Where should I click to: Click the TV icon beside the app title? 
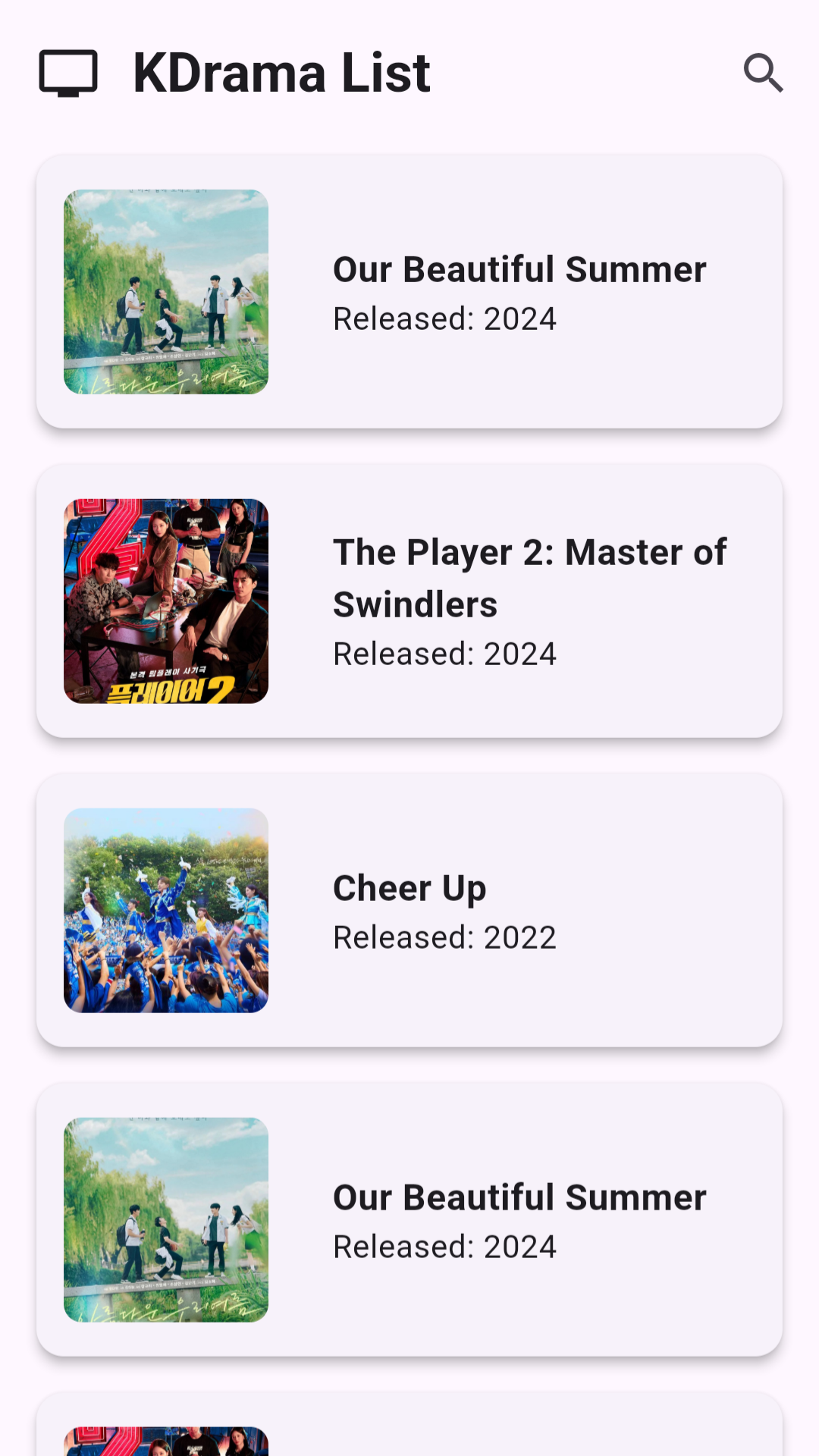[x=69, y=72]
